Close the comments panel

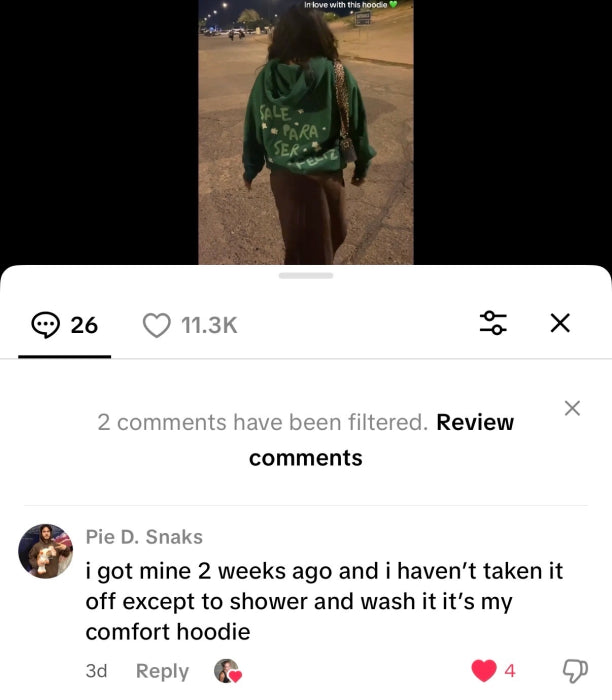point(560,323)
